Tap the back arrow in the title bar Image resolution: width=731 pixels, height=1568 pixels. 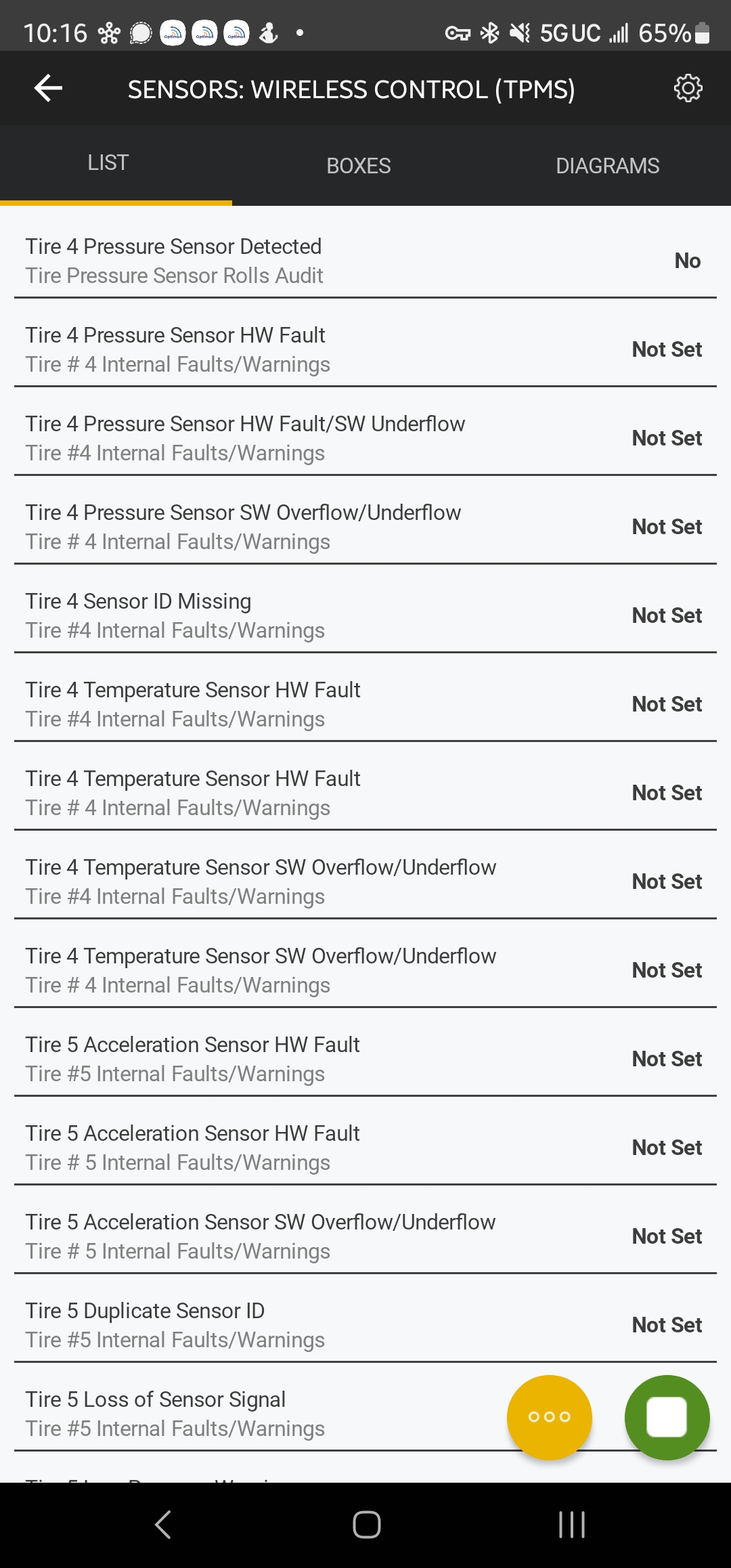coord(47,87)
